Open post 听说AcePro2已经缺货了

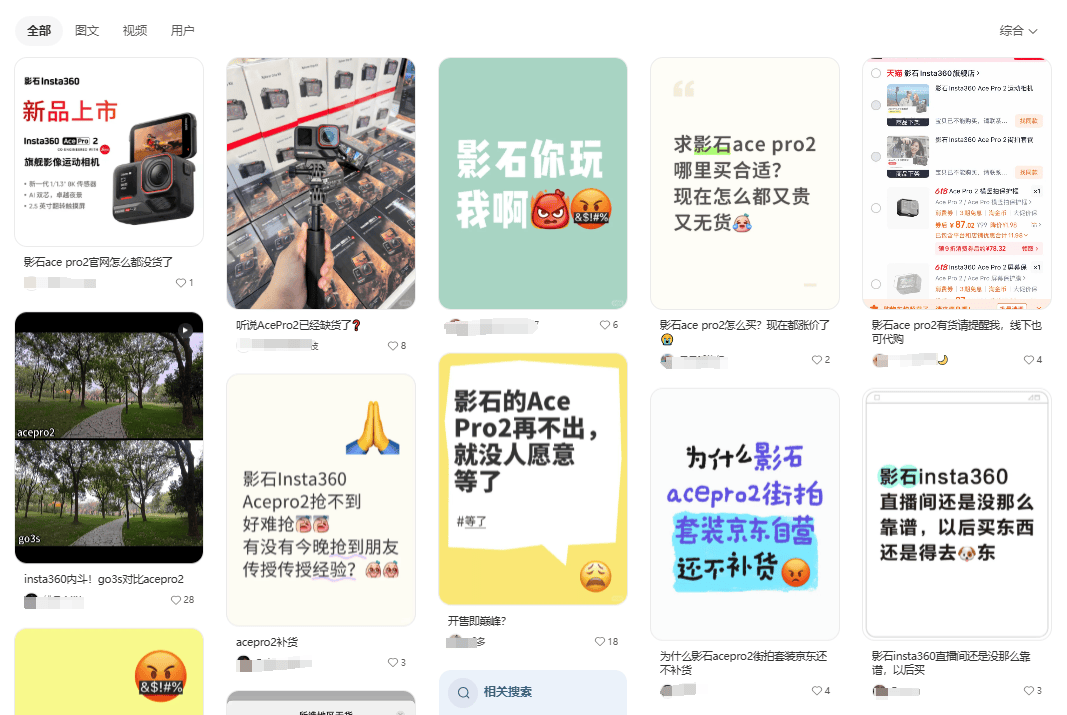click(x=321, y=183)
